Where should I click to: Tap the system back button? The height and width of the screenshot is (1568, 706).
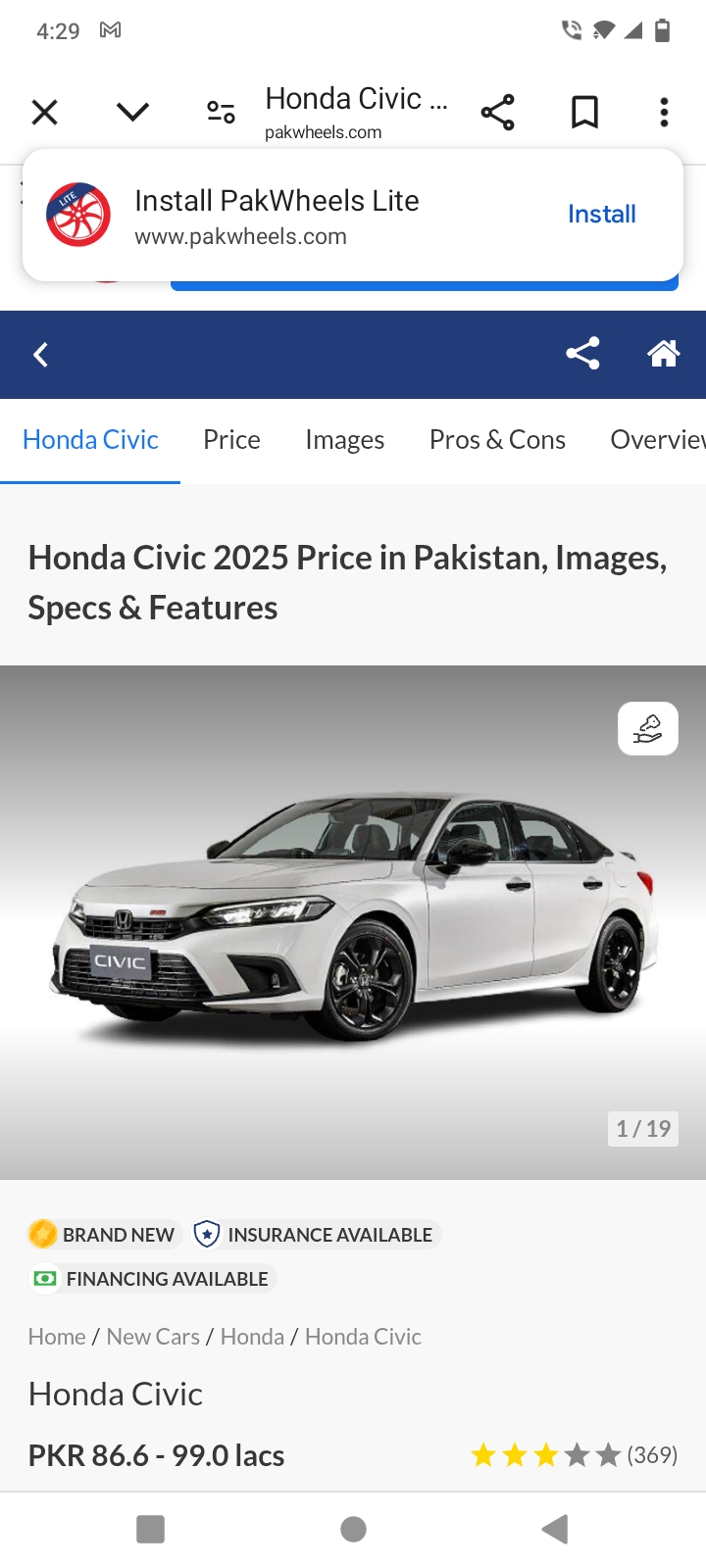(555, 1529)
